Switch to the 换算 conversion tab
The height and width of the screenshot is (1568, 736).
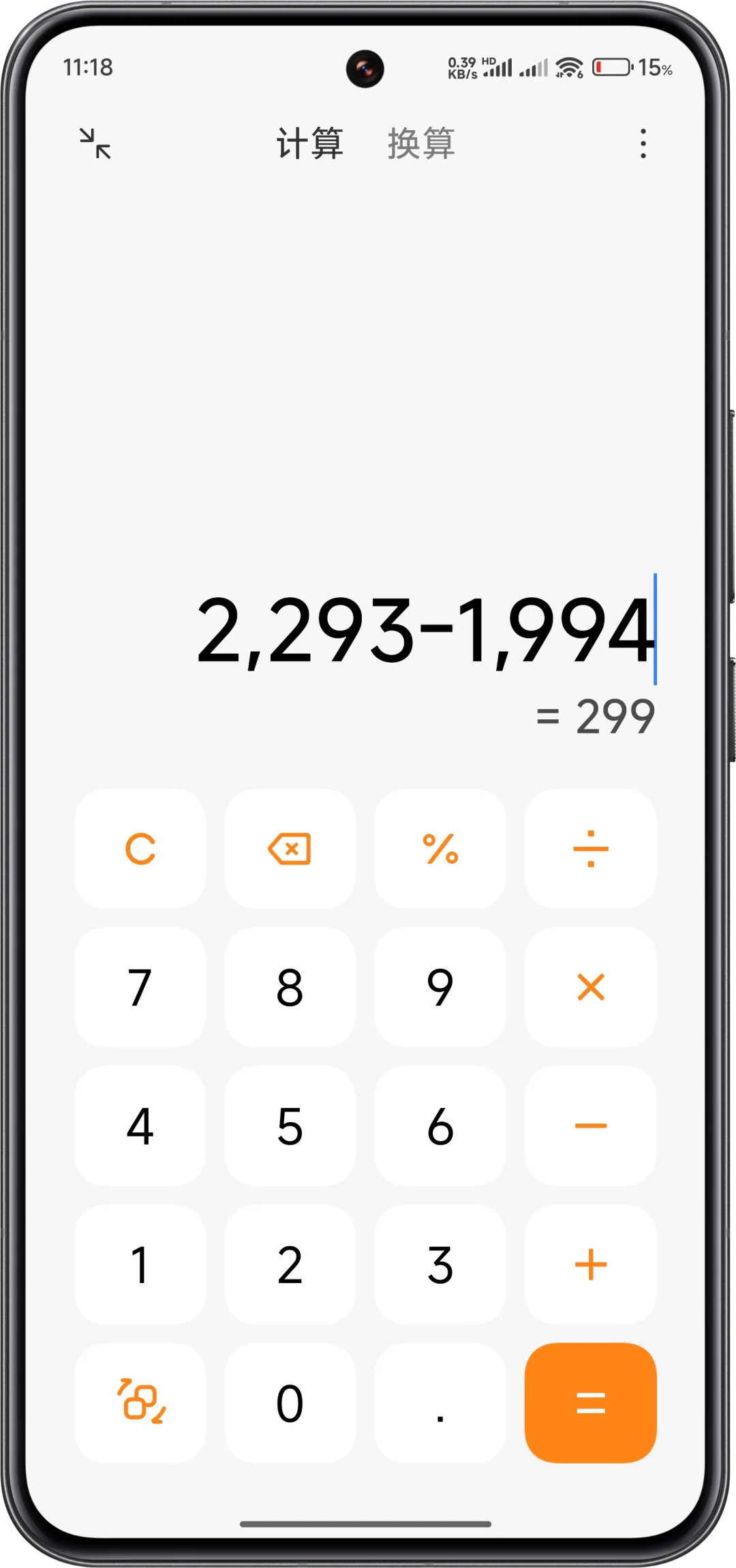421,144
